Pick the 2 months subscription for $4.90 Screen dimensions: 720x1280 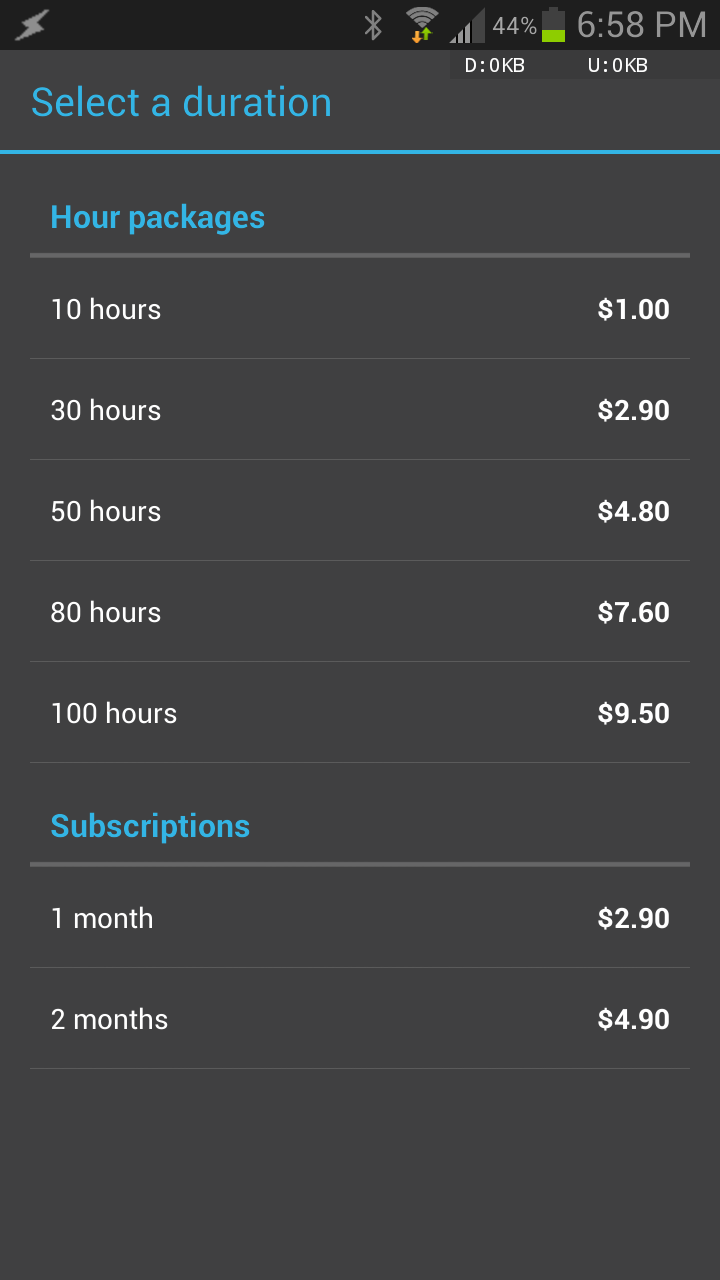(360, 1019)
